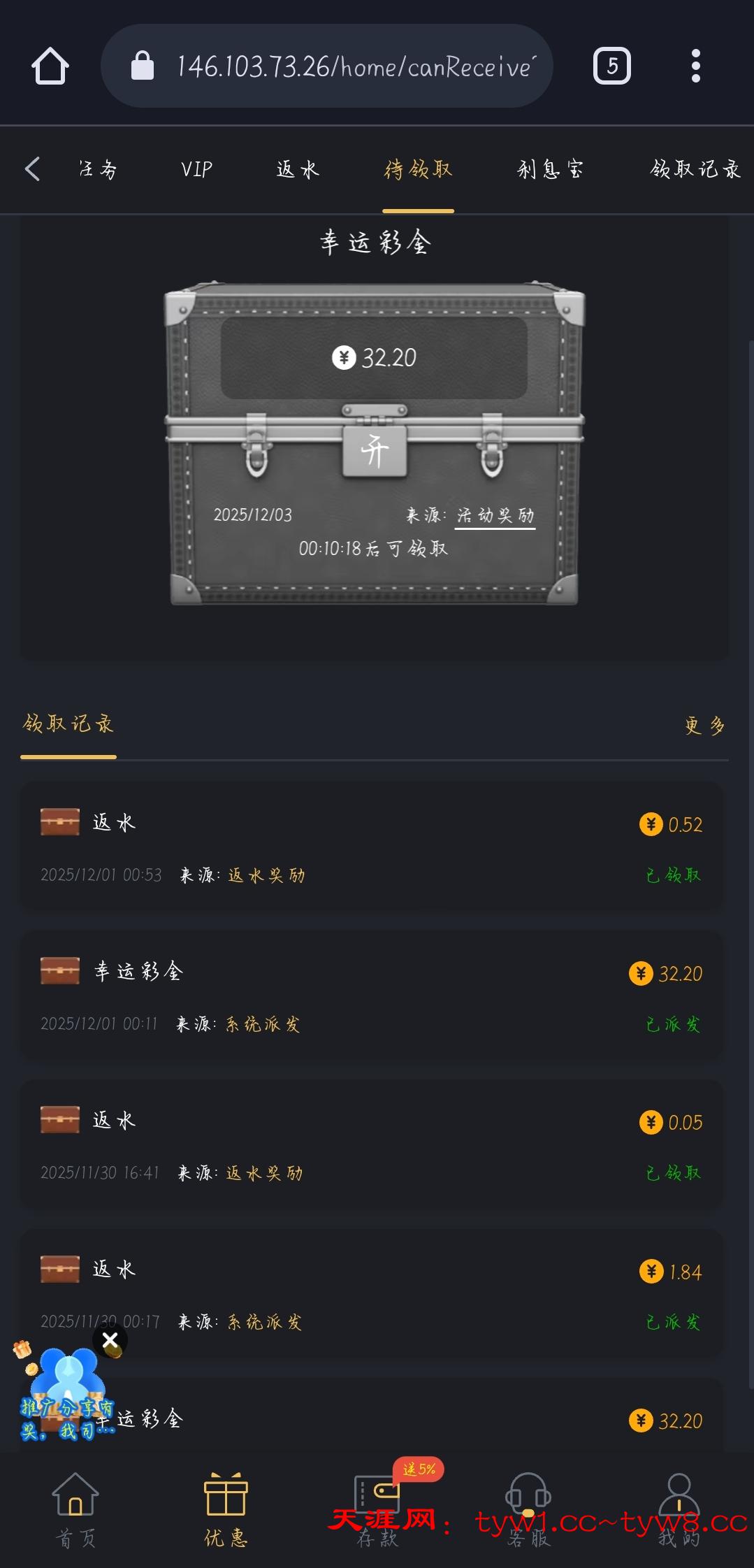The image size is (754, 1568).
Task: Go back using the top arrow
Action: pos(32,169)
